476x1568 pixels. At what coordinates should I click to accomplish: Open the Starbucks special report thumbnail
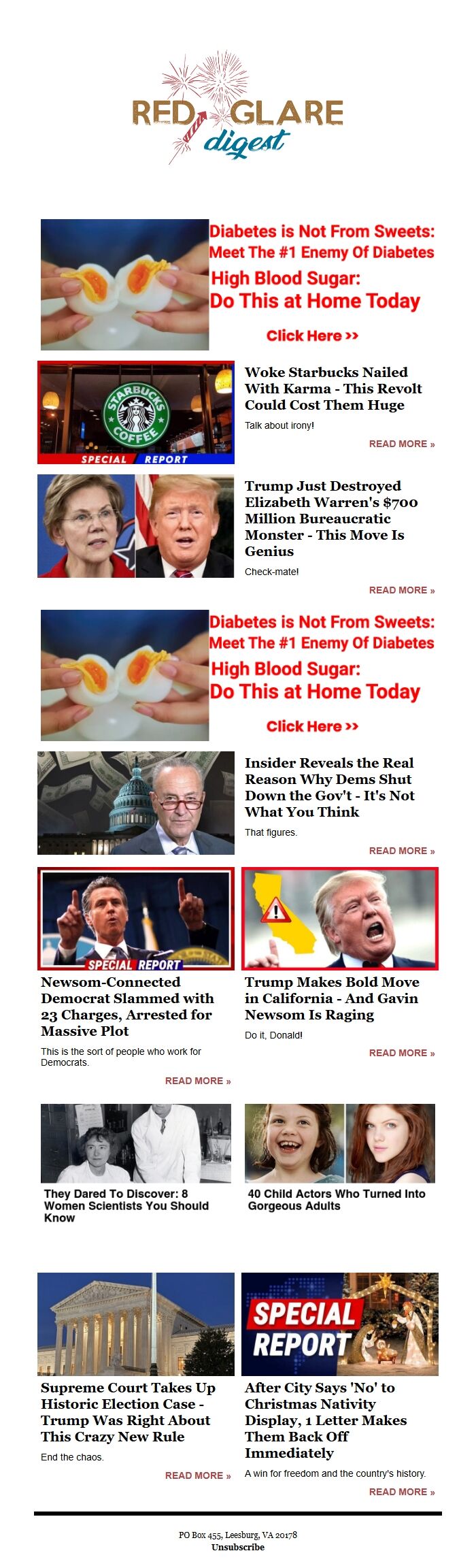click(x=136, y=412)
